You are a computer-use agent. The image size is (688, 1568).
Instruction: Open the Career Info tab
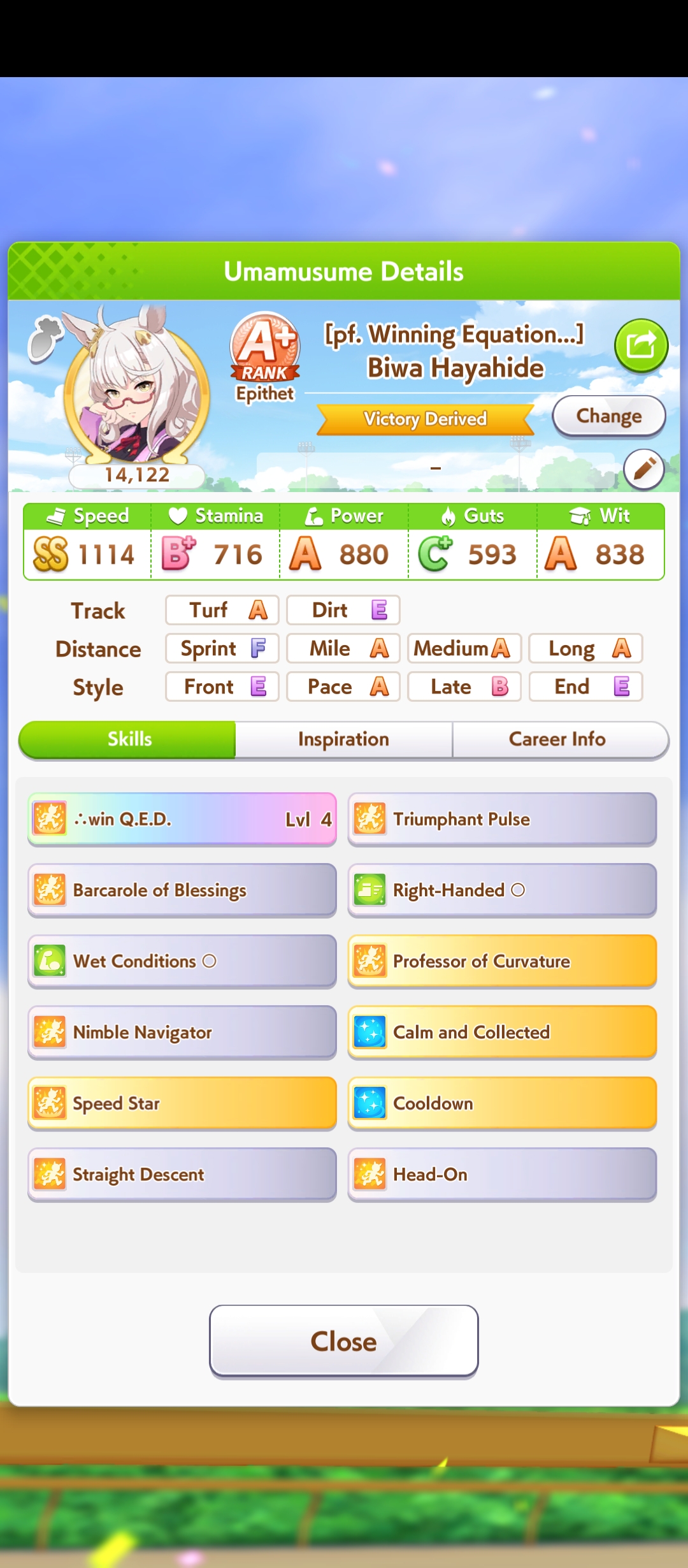point(557,739)
